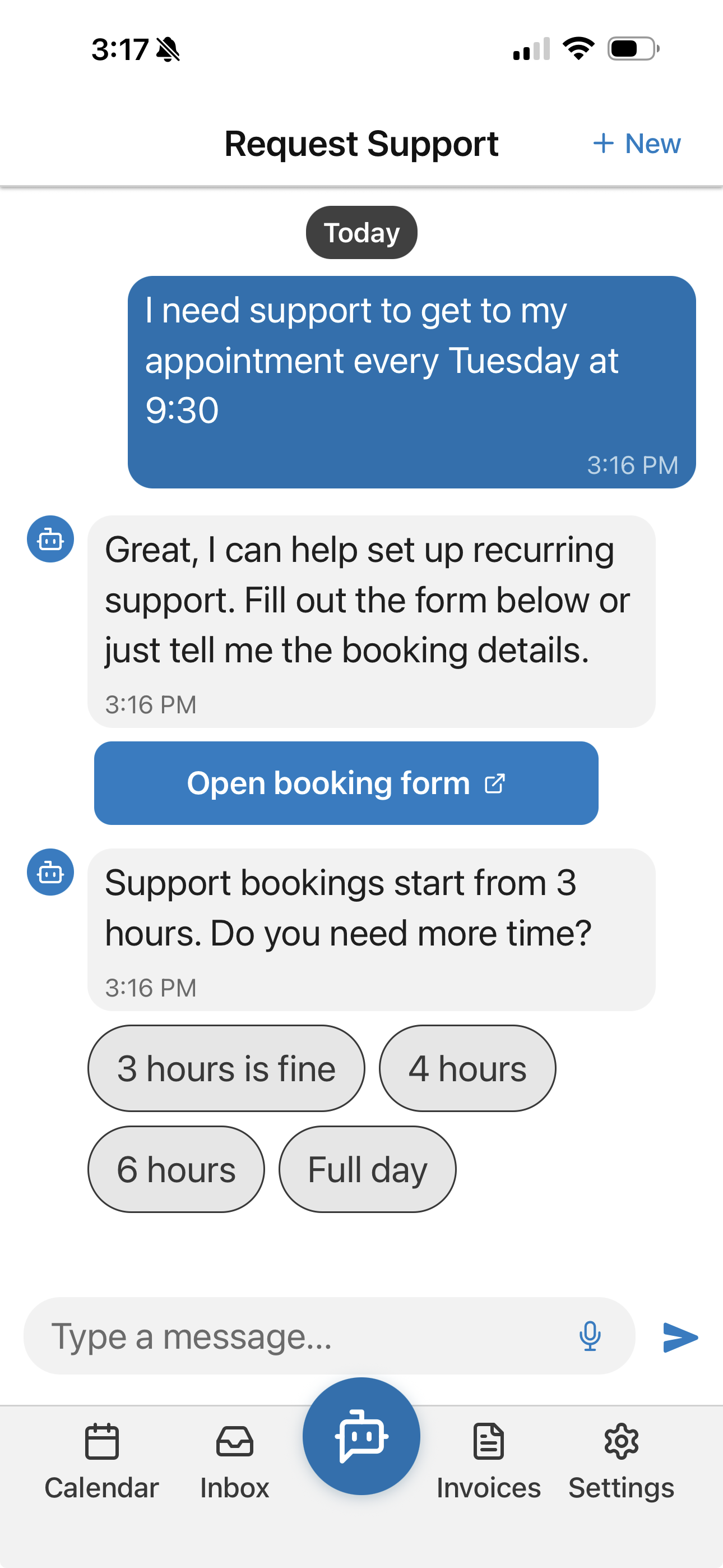Pick the 'Full day' duration option
Screen dimensions: 723x1568
[367, 1169]
